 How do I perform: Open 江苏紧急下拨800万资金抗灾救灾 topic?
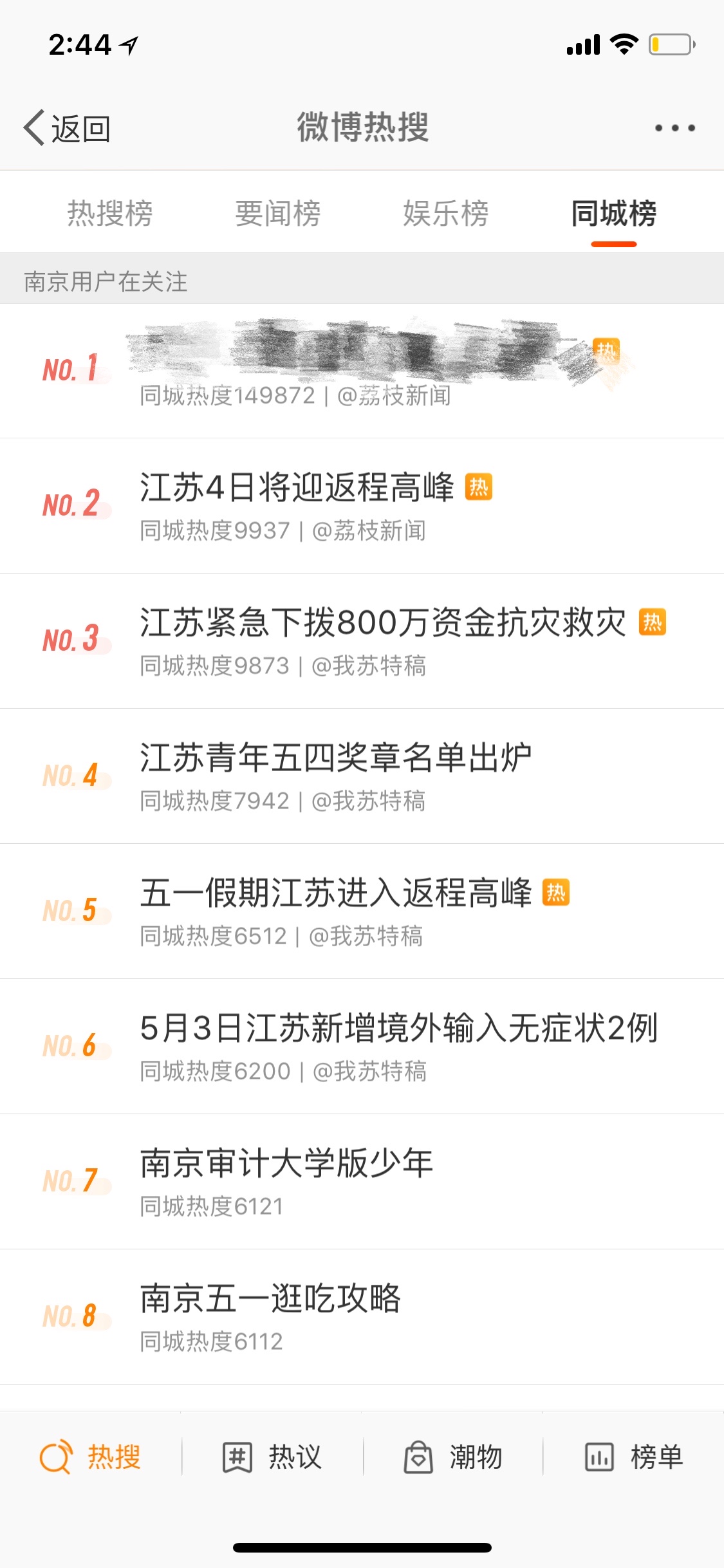pos(383,623)
